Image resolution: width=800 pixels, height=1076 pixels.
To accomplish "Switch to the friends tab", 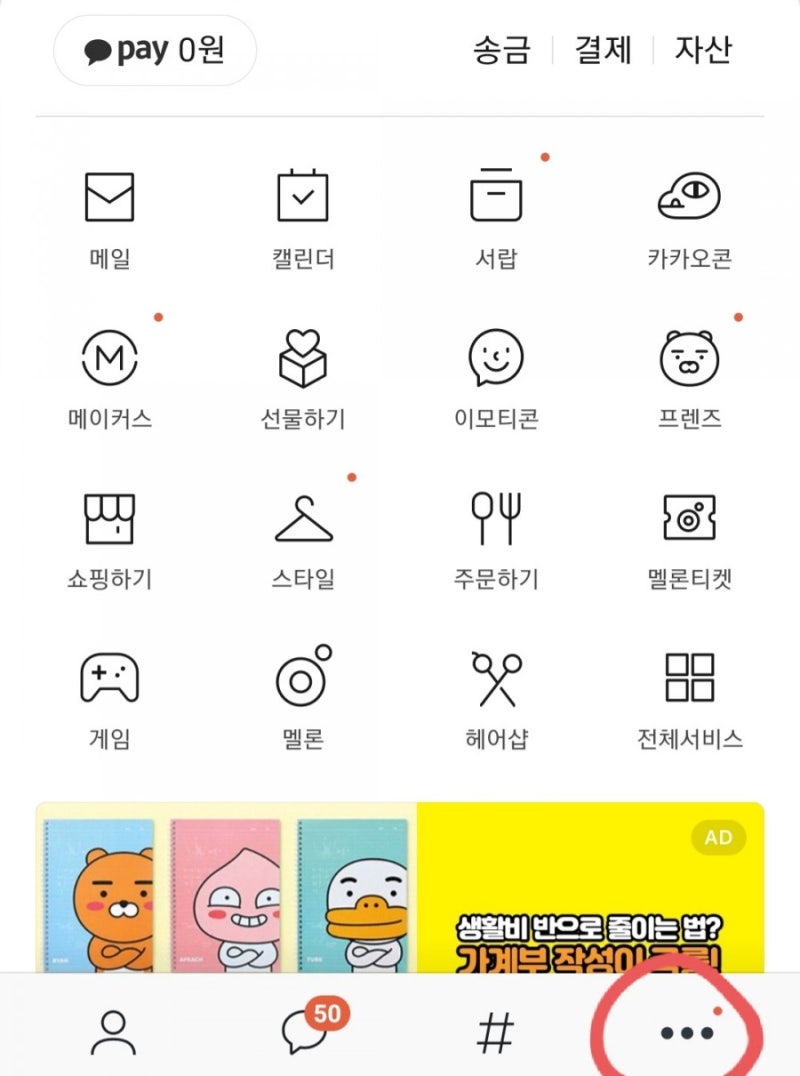I will tap(110, 1037).
